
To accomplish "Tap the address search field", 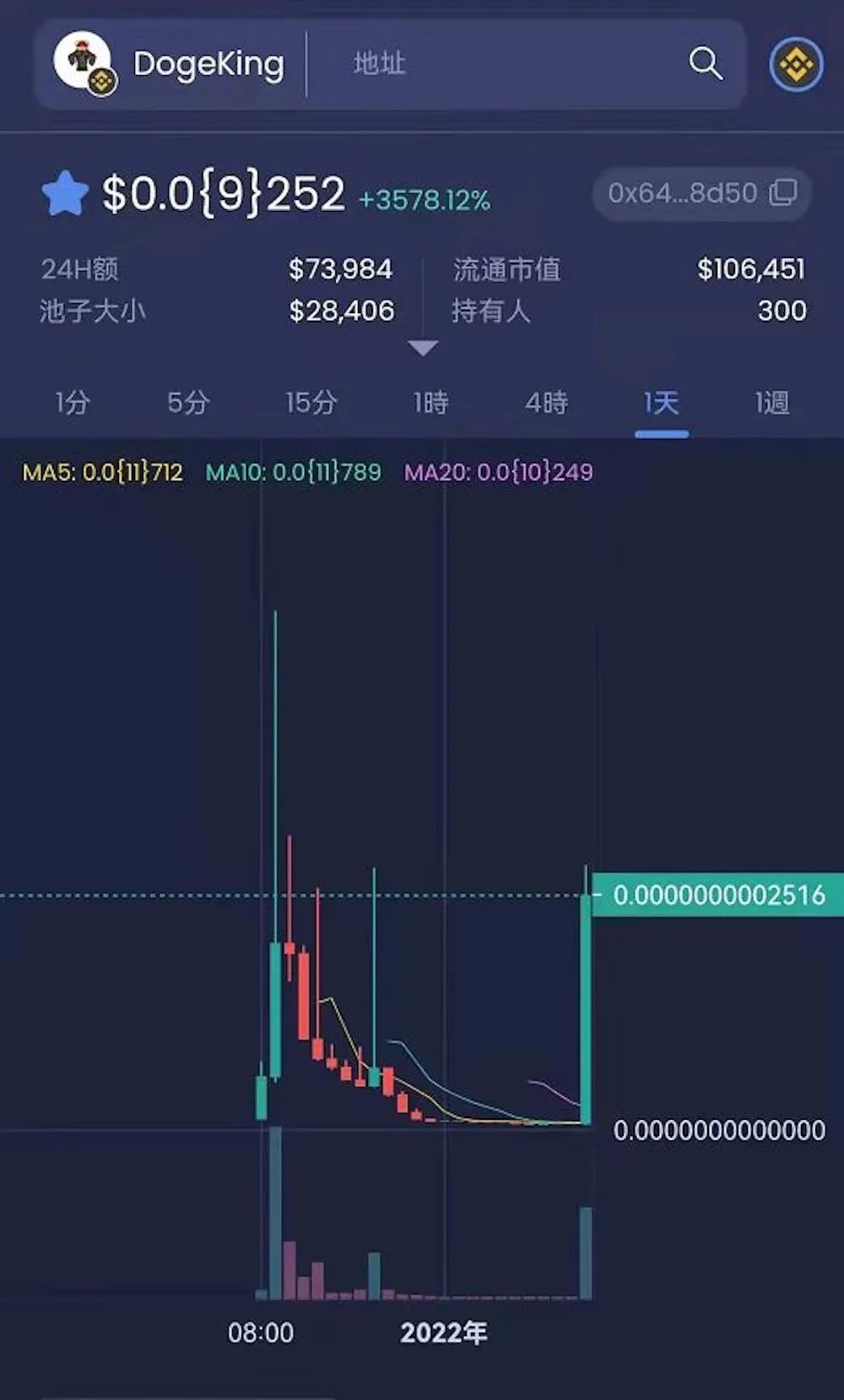I will [x=498, y=64].
